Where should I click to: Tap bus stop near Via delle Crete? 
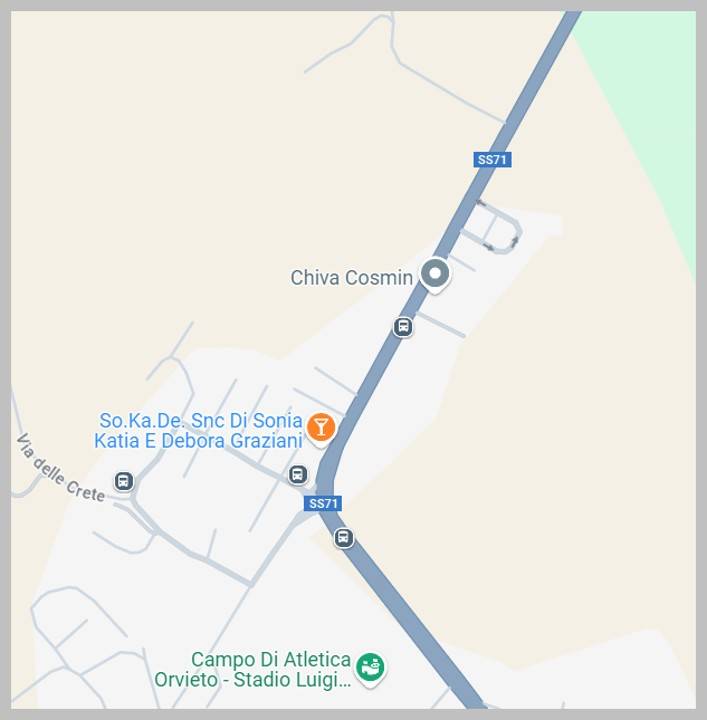click(124, 482)
